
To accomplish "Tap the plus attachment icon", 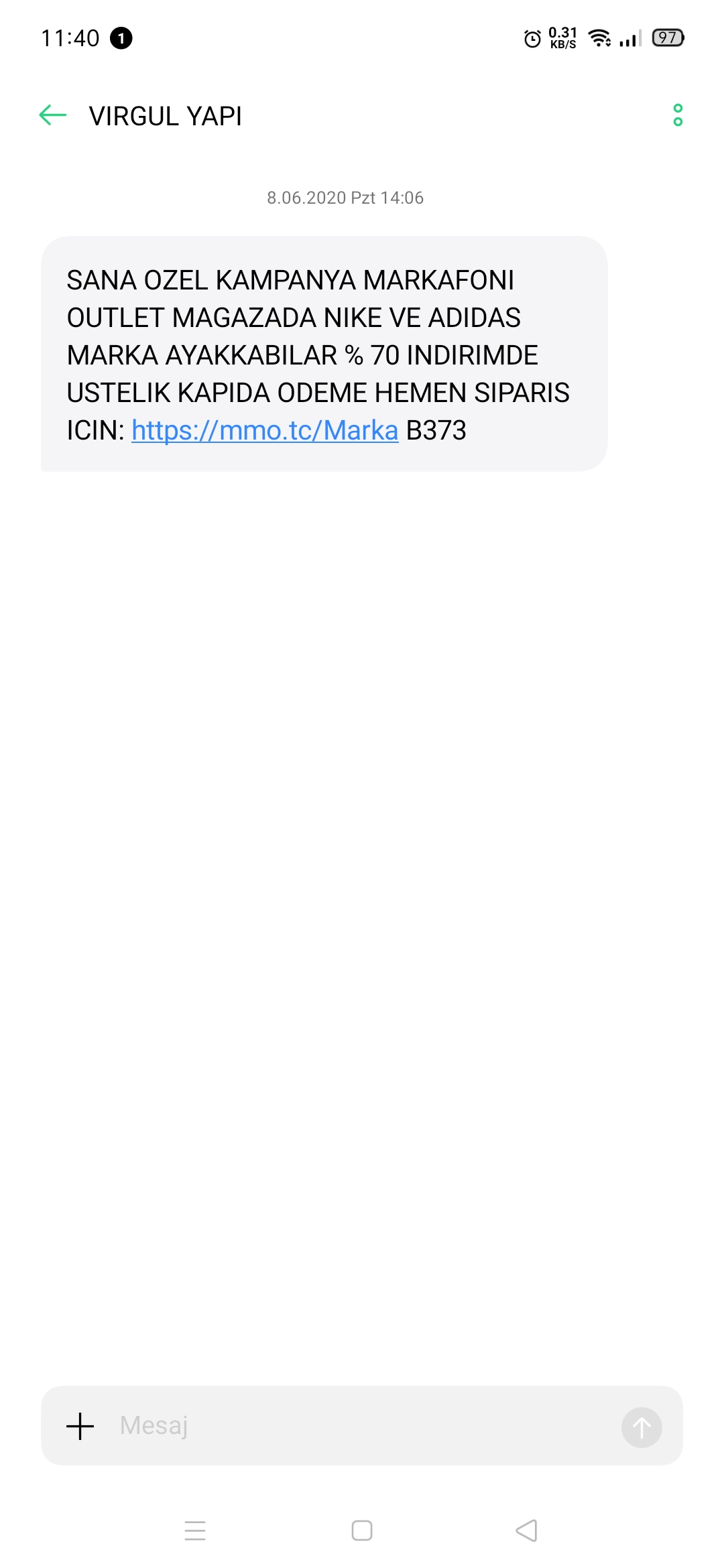I will tap(80, 1426).
